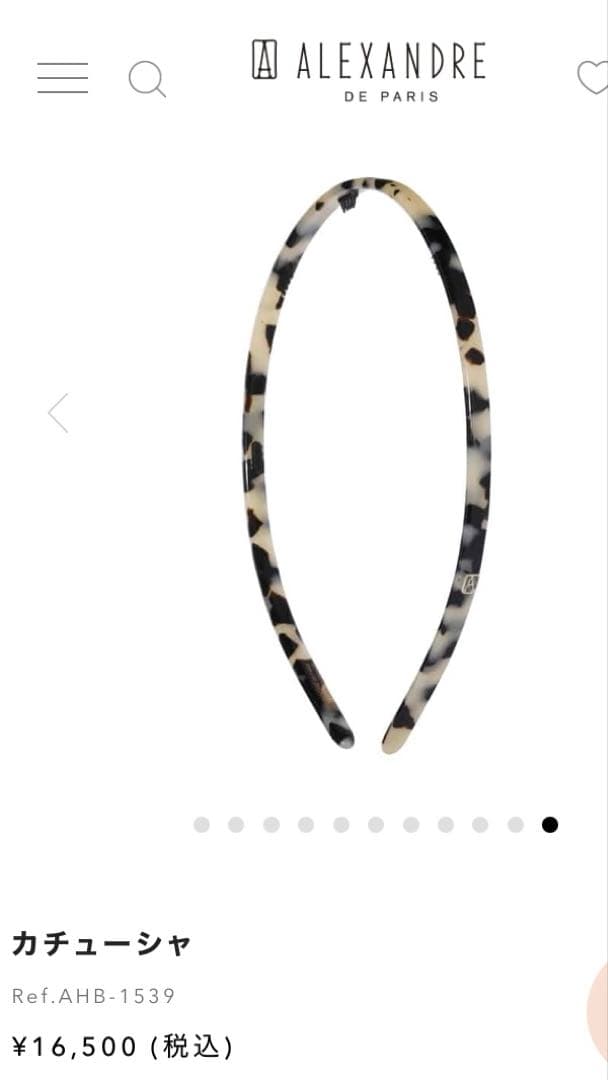Enlarge the headband product image
Viewport: 608px width, 1080px height.
(367, 465)
